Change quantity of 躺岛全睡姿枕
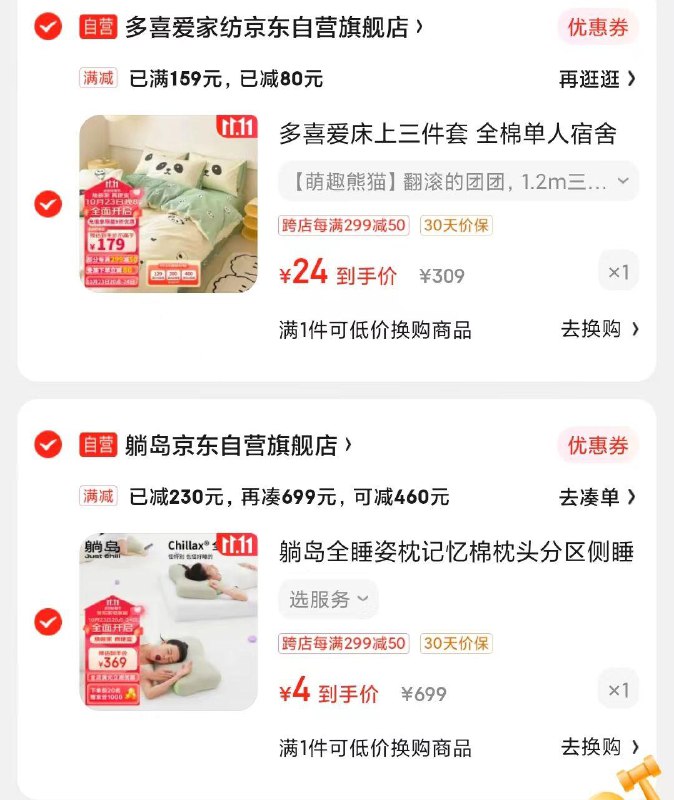This screenshot has height=800, width=674. coord(619,690)
